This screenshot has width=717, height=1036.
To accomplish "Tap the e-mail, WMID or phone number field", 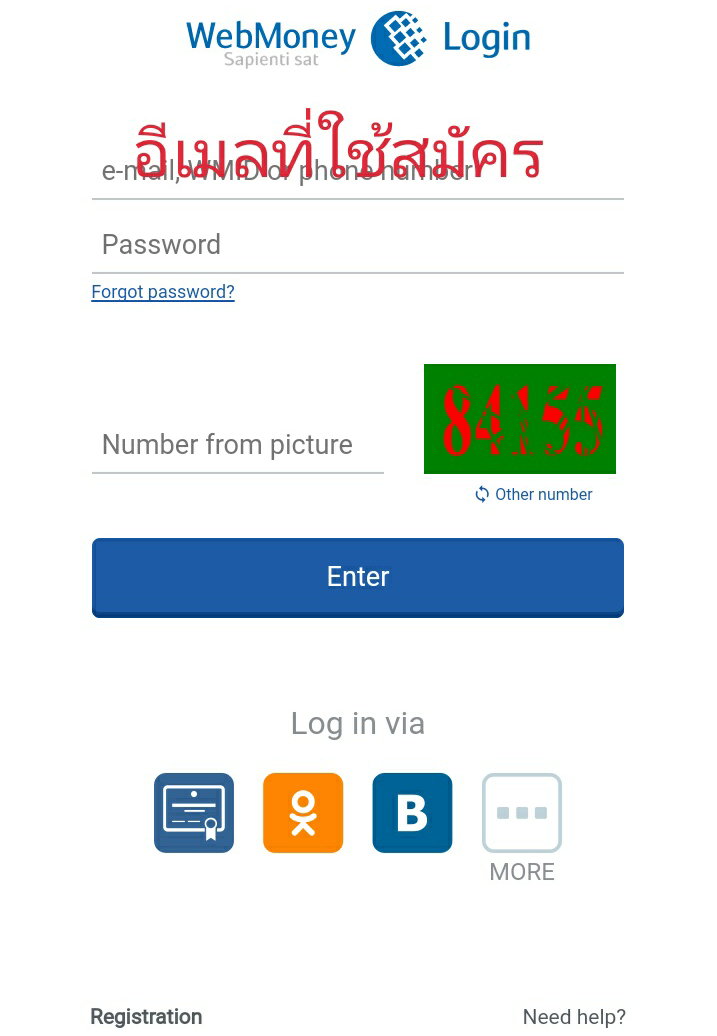I will [357, 171].
